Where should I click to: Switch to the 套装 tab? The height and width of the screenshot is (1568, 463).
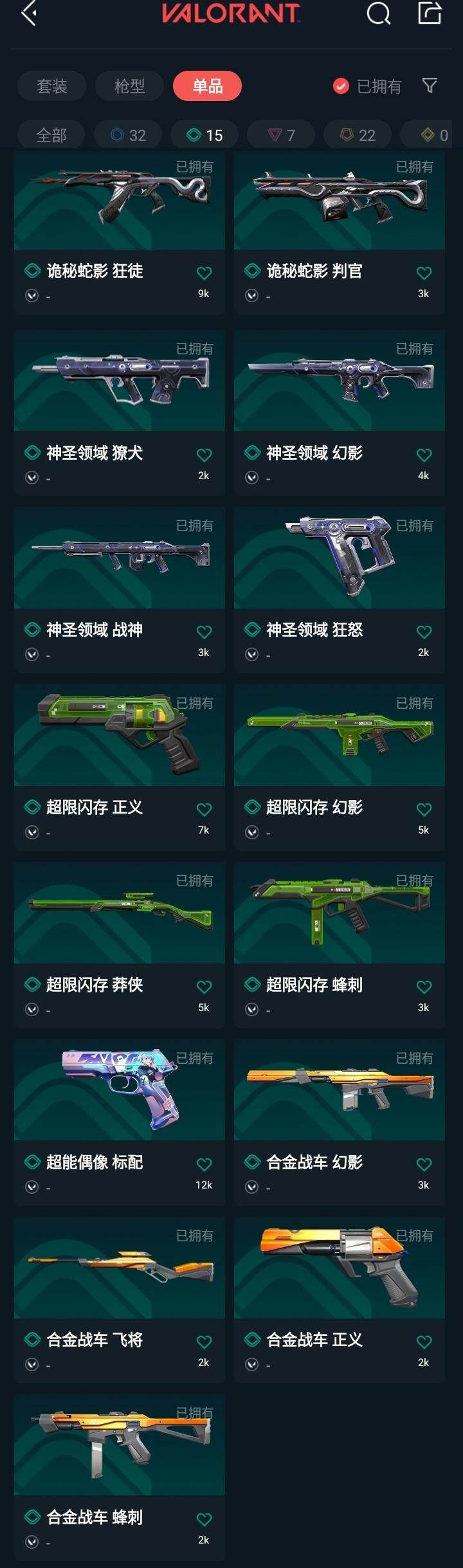[51, 86]
